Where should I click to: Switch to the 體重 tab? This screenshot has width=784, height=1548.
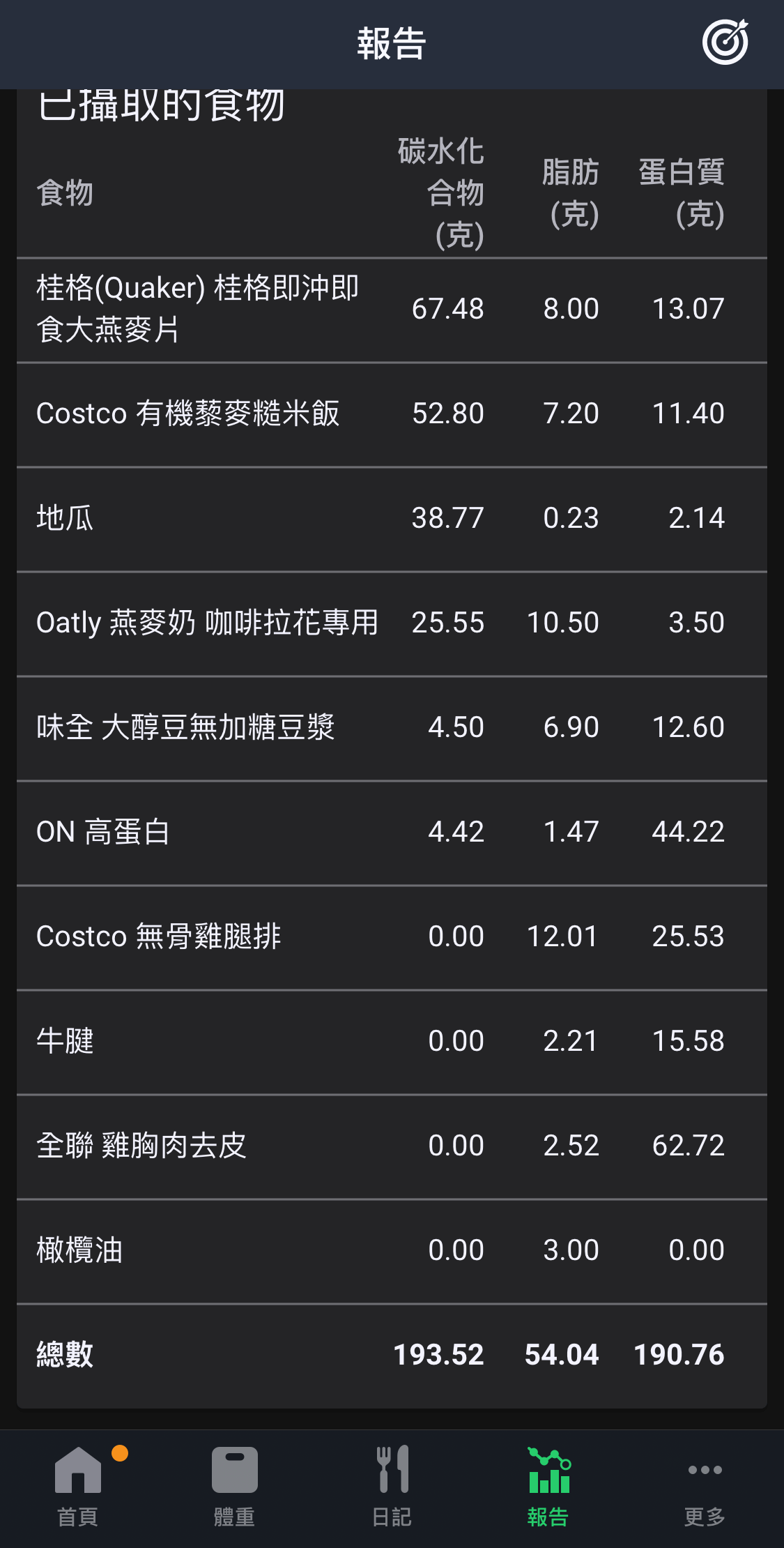[235, 1487]
